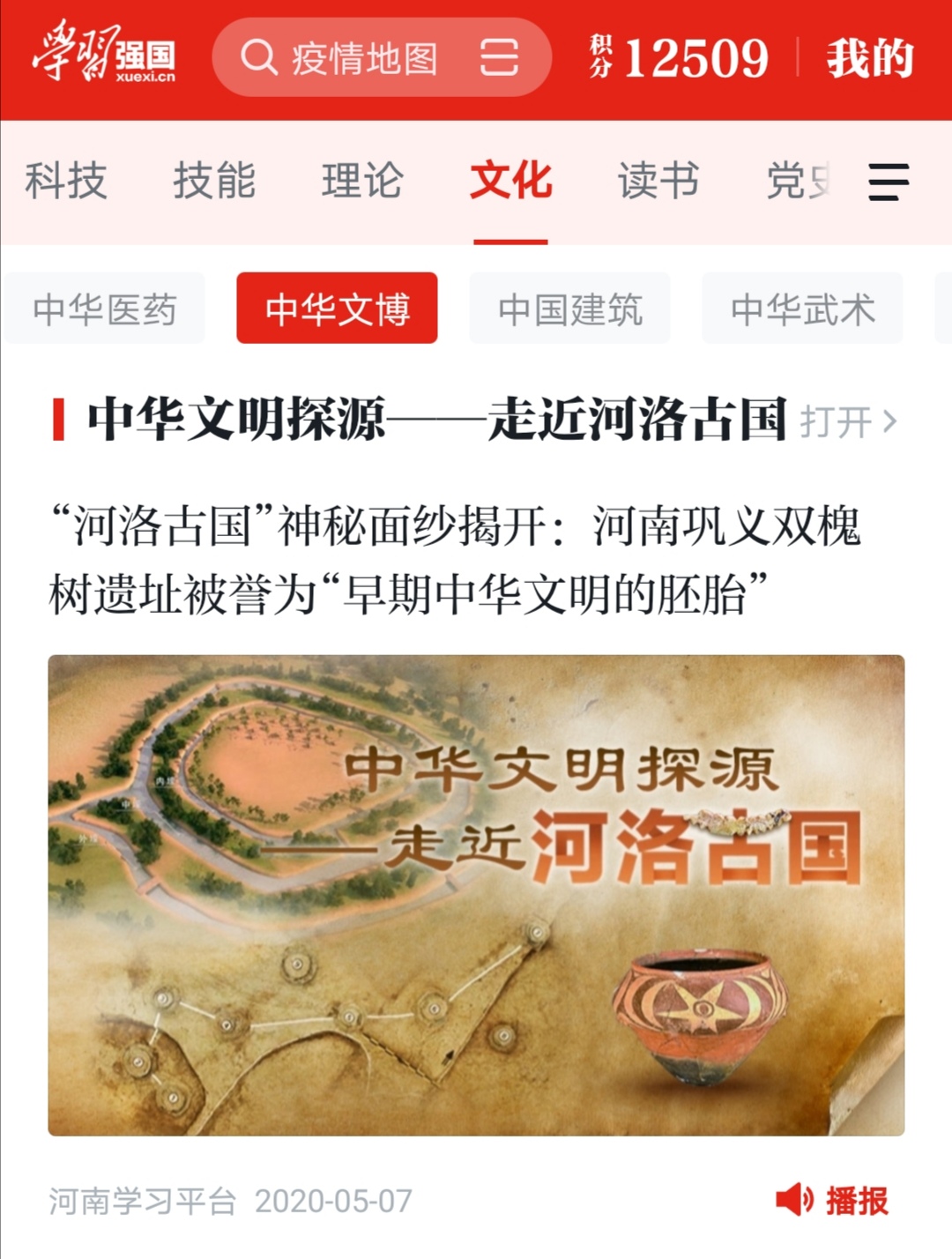Switch to the 理论 tab
This screenshot has height=1259, width=952.
point(362,182)
